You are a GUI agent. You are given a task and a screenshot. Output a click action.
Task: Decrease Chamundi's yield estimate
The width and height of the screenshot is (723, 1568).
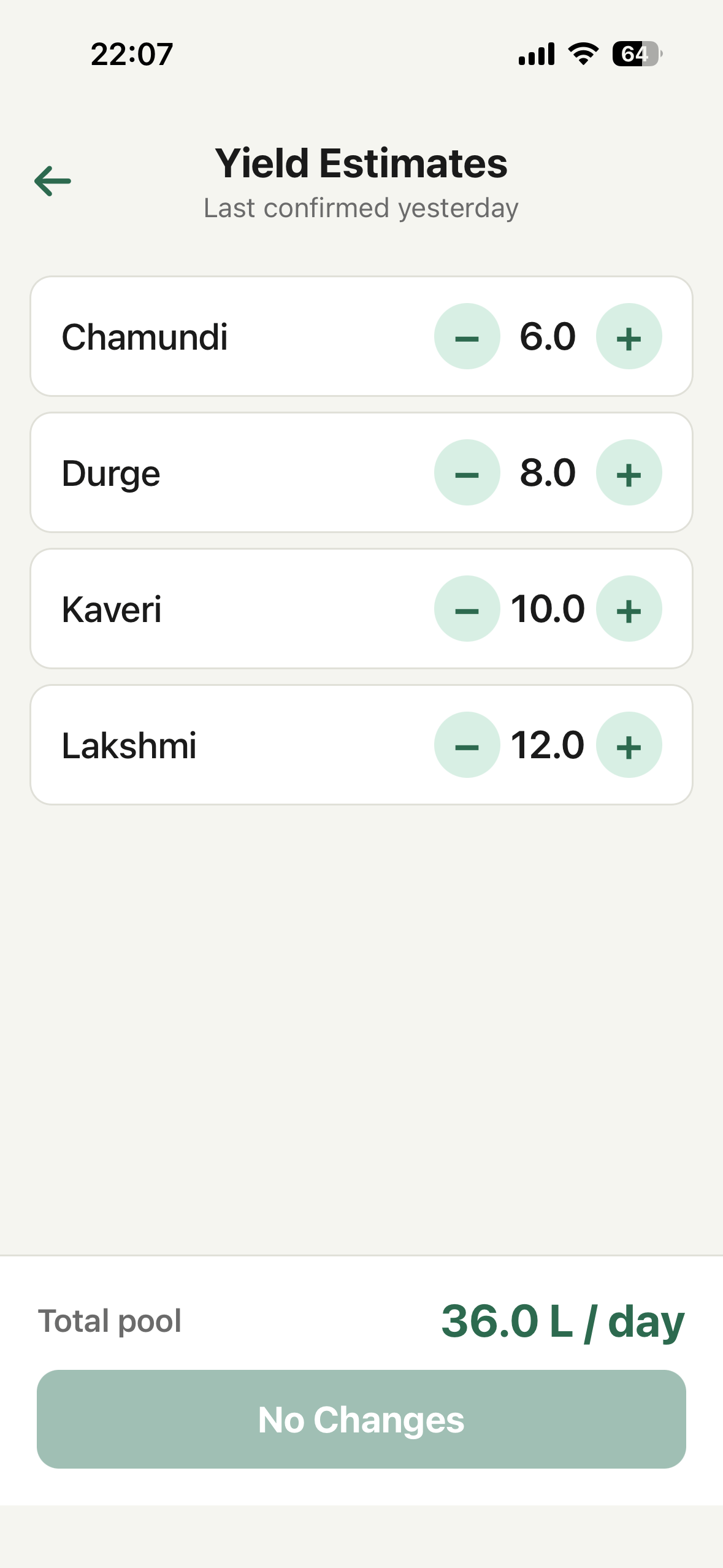467,337
